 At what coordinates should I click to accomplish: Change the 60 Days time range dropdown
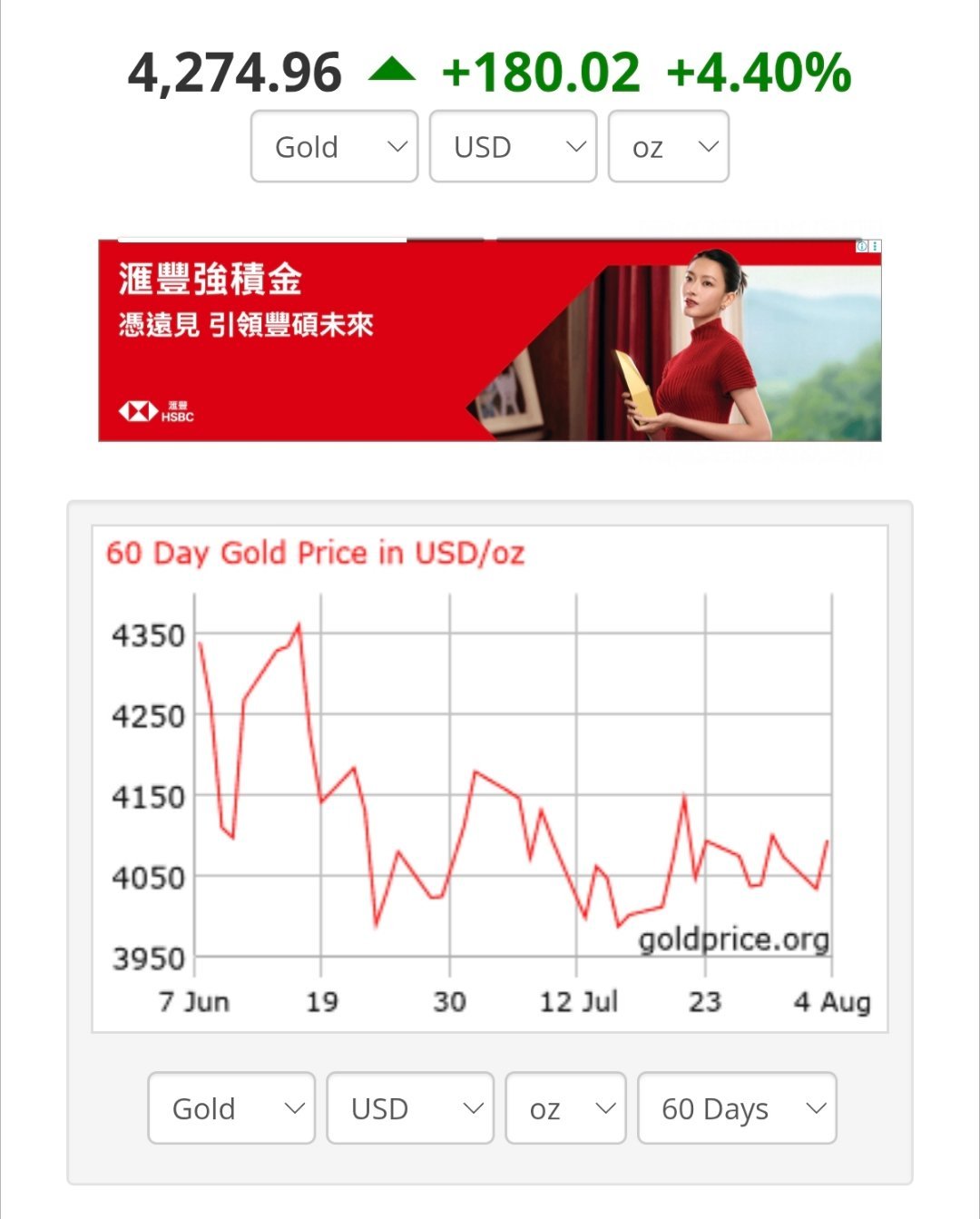coord(737,1108)
